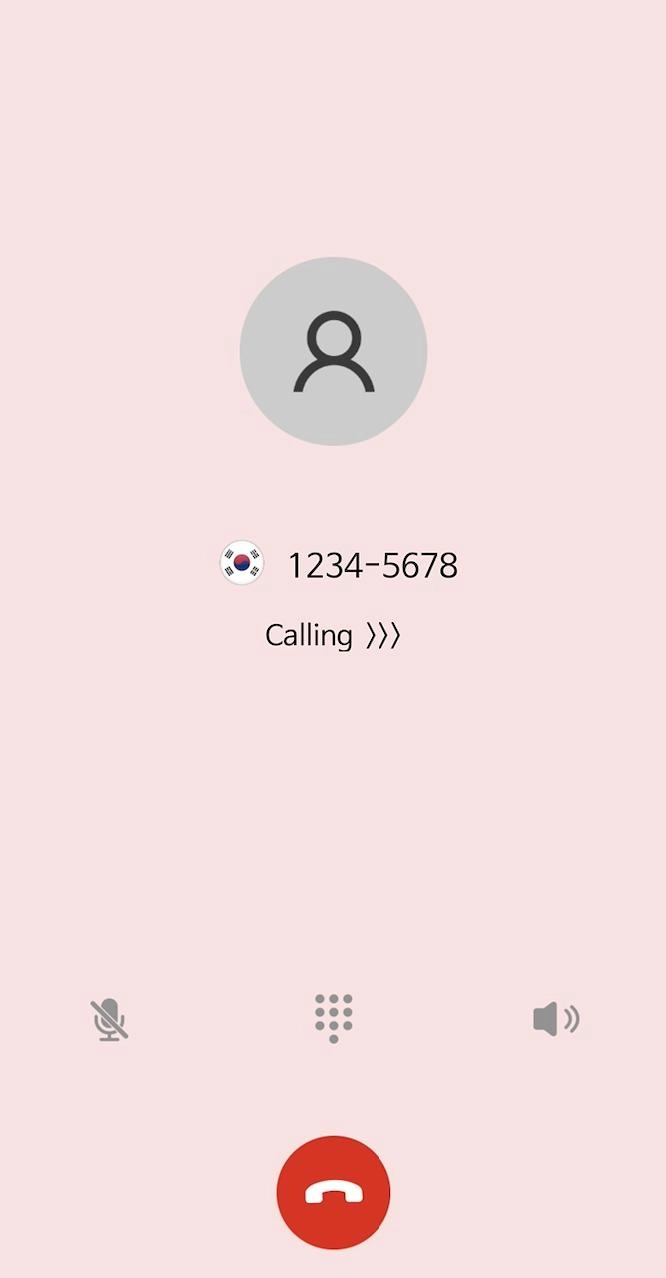Open the dial pad keypad
The width and height of the screenshot is (666, 1278).
(x=333, y=1018)
